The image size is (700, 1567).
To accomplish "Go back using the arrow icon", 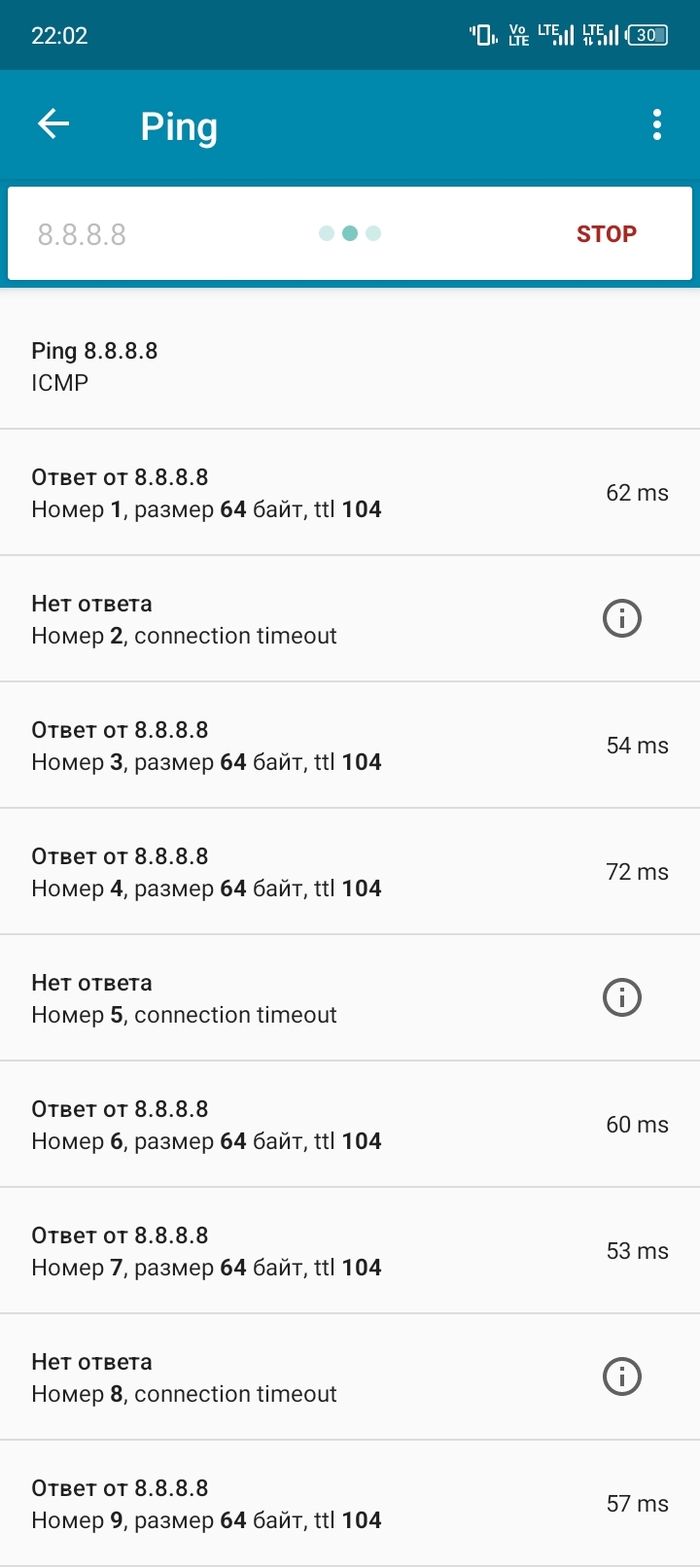I will click(x=53, y=124).
